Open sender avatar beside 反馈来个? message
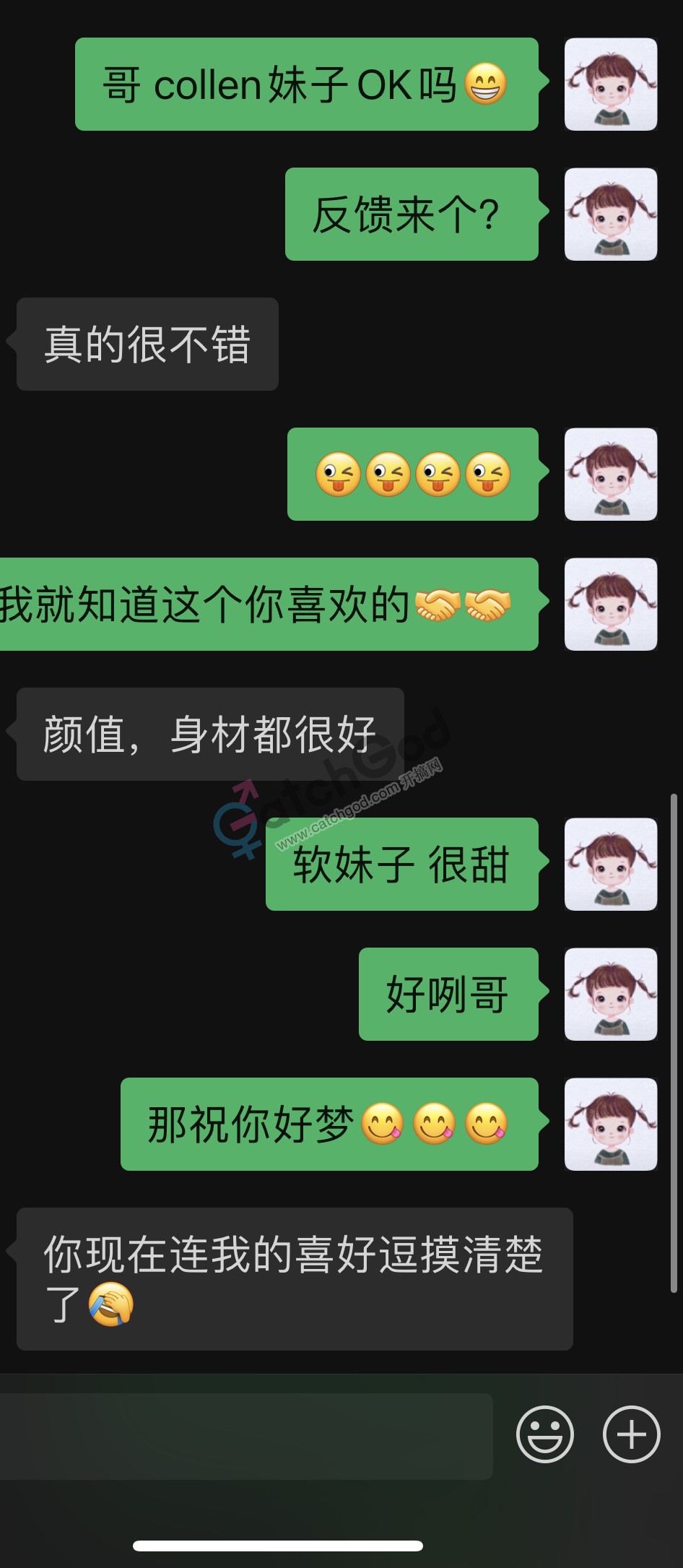 610,215
